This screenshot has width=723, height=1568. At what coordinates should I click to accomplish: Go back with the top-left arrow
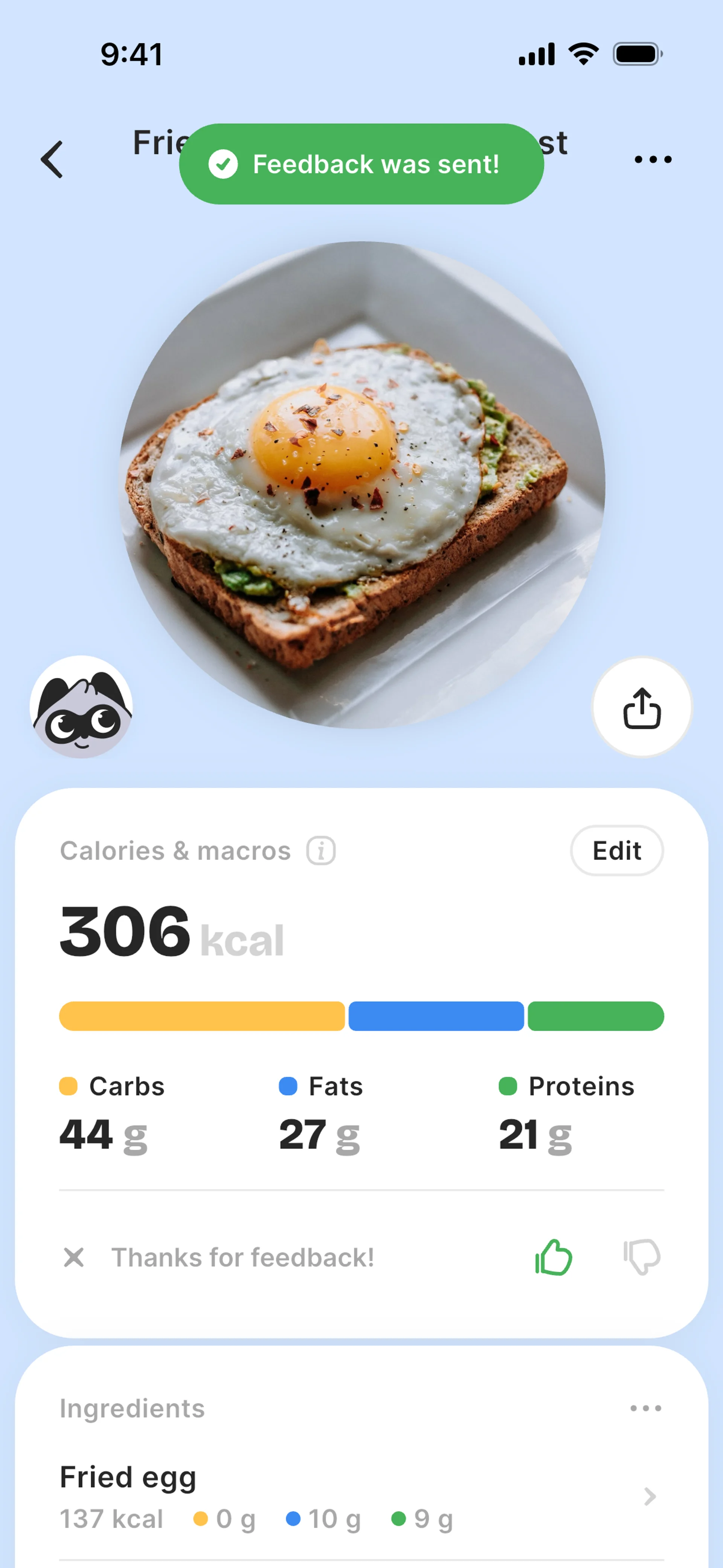point(52,159)
